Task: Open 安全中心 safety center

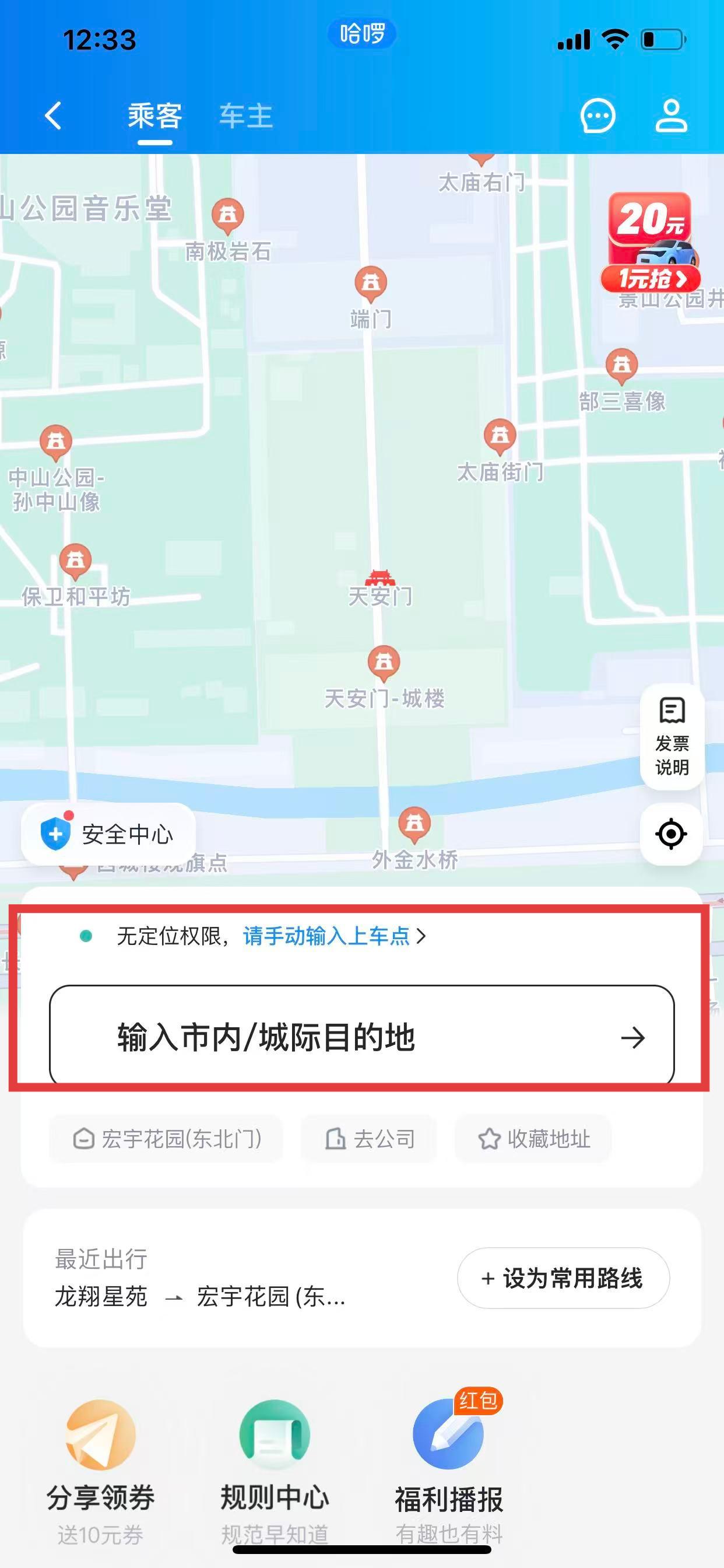Action: point(108,834)
